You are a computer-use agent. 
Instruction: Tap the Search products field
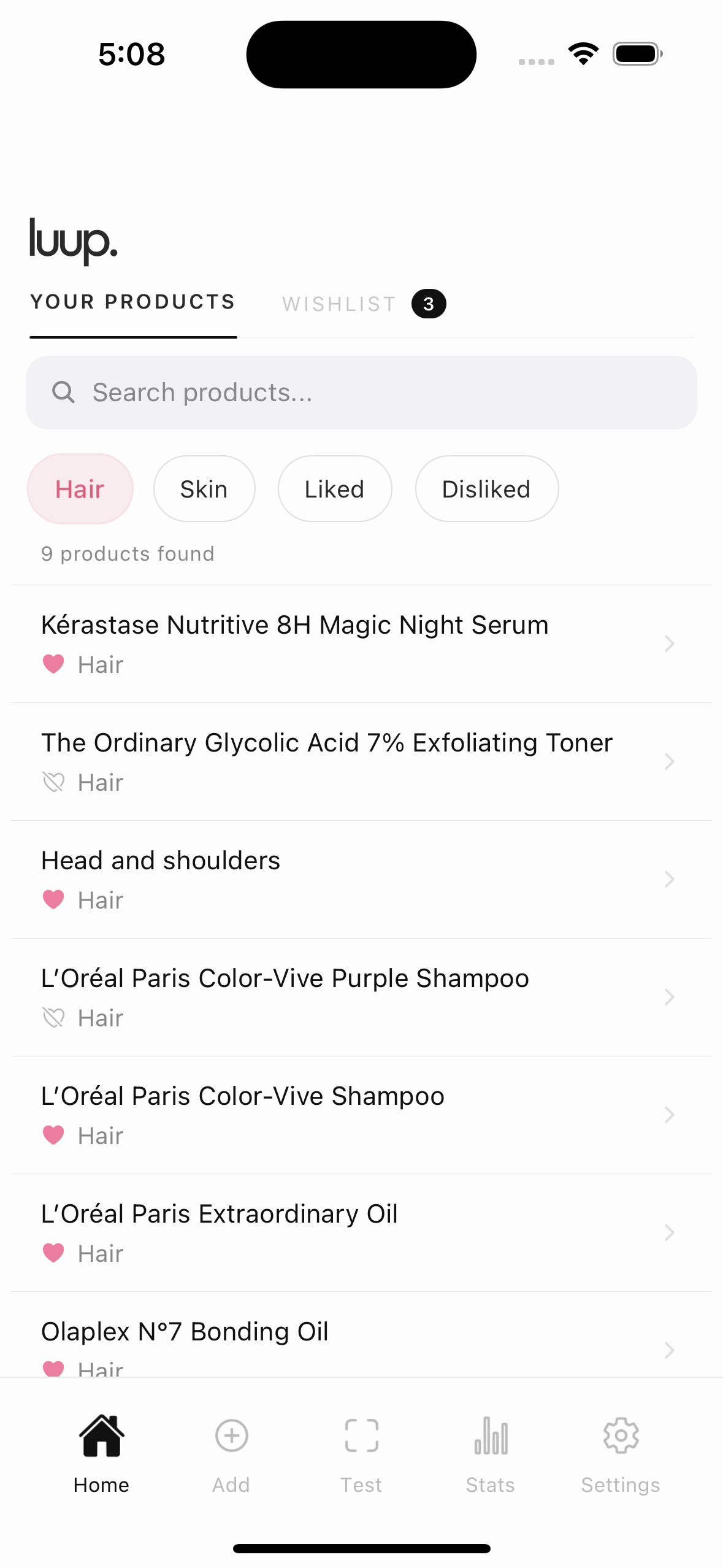(x=361, y=393)
